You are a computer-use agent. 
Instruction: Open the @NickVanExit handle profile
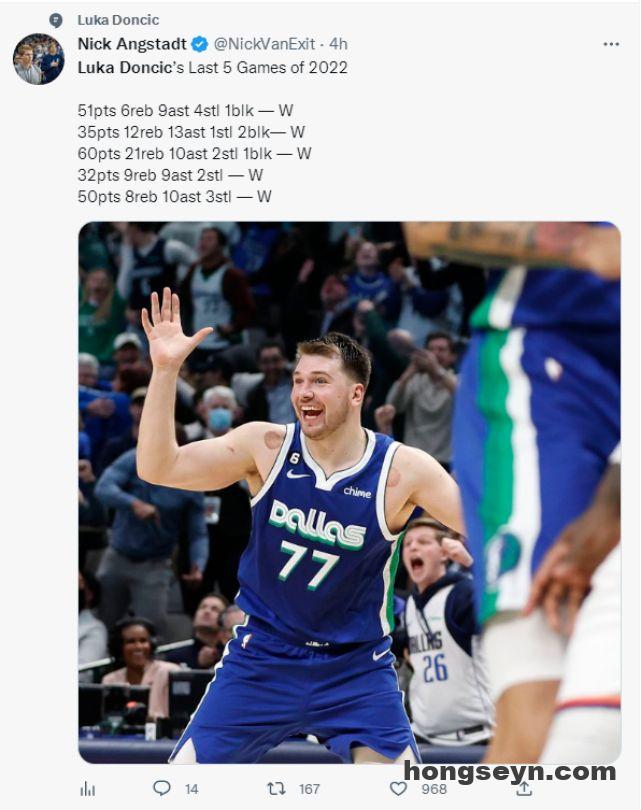click(263, 44)
